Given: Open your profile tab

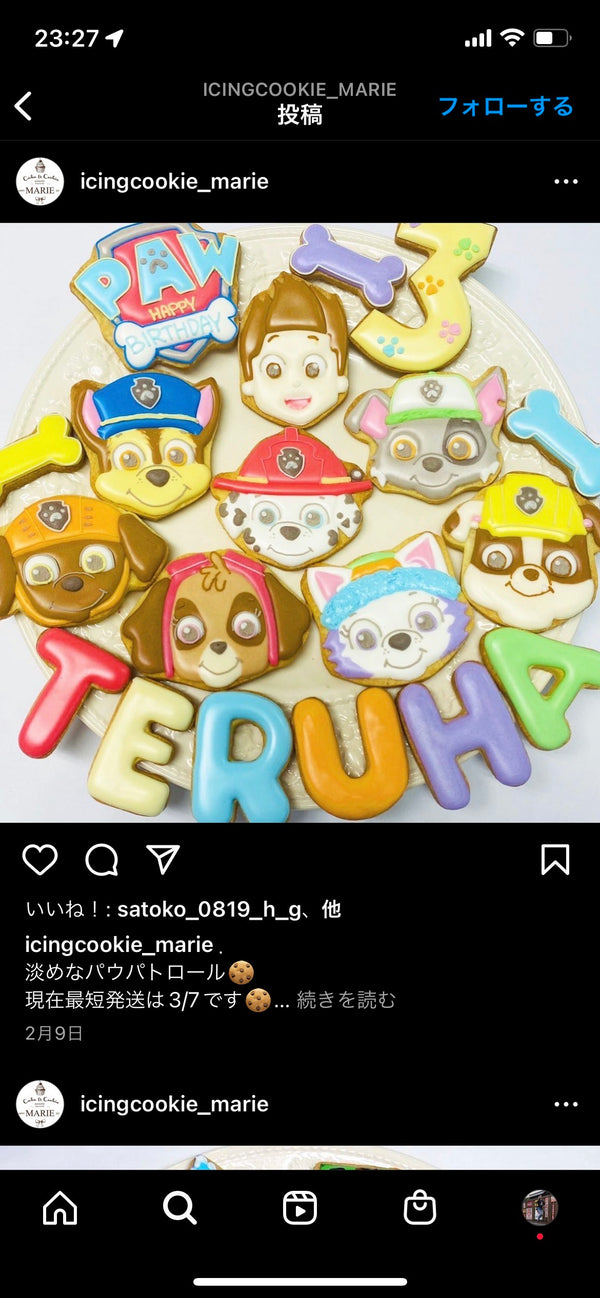Looking at the screenshot, I should pyautogui.click(x=540, y=1207).
